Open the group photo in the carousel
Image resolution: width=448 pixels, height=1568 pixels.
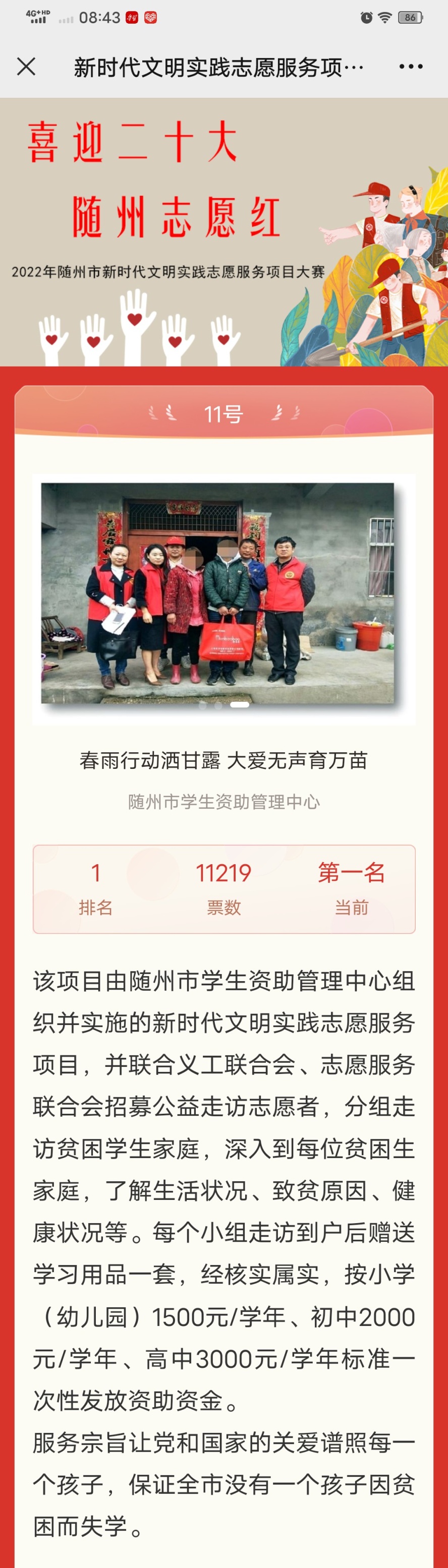coord(217,593)
